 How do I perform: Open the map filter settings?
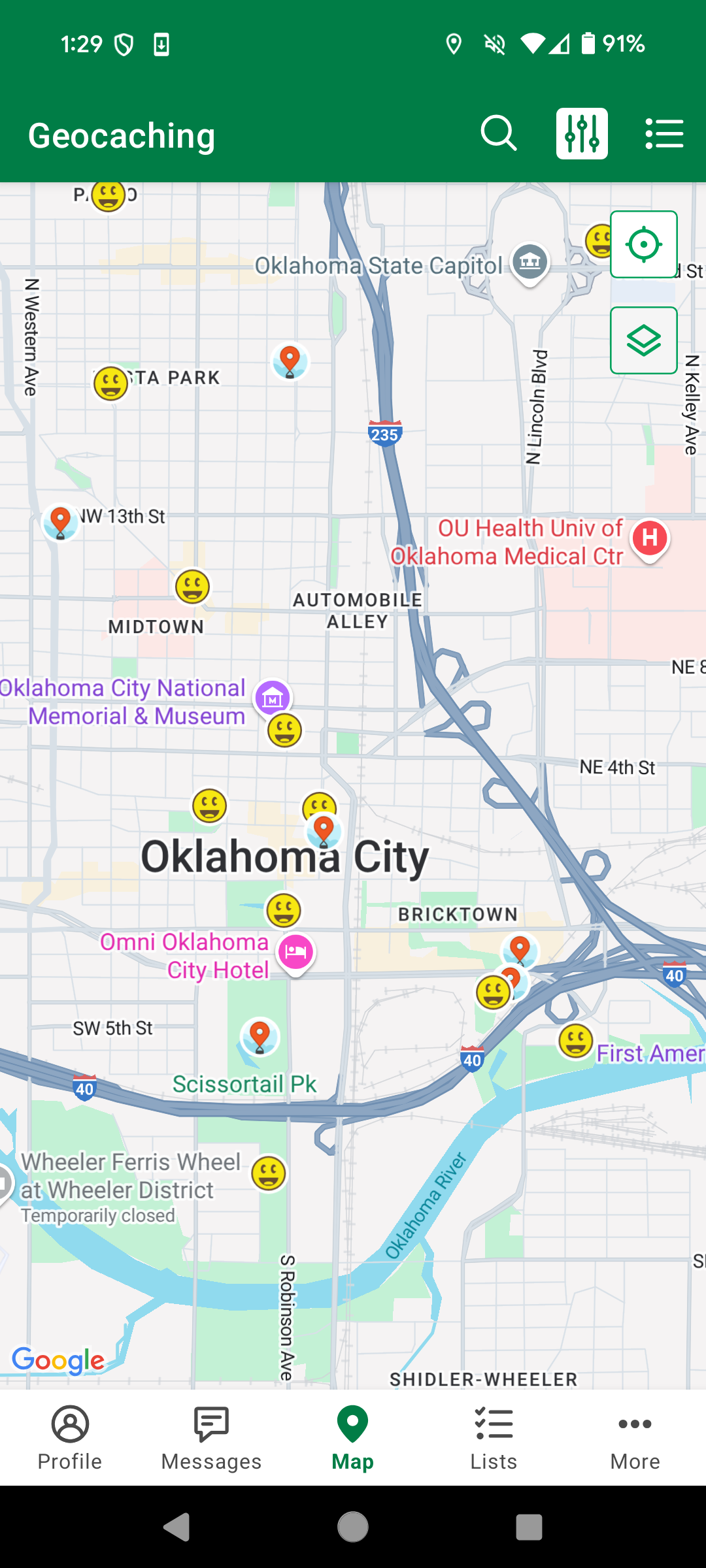(582, 134)
